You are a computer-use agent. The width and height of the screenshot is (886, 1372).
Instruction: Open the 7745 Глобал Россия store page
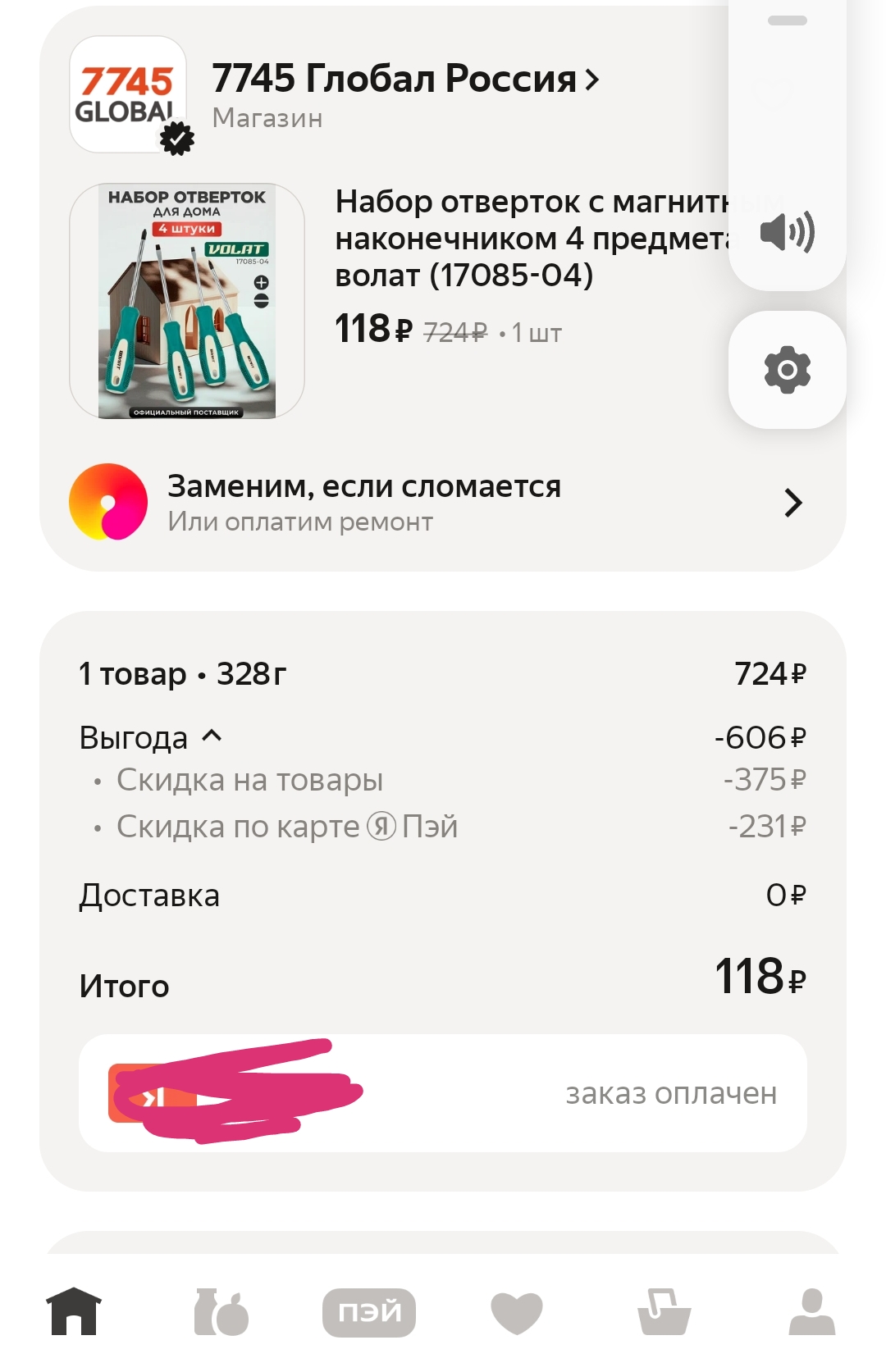click(405, 80)
